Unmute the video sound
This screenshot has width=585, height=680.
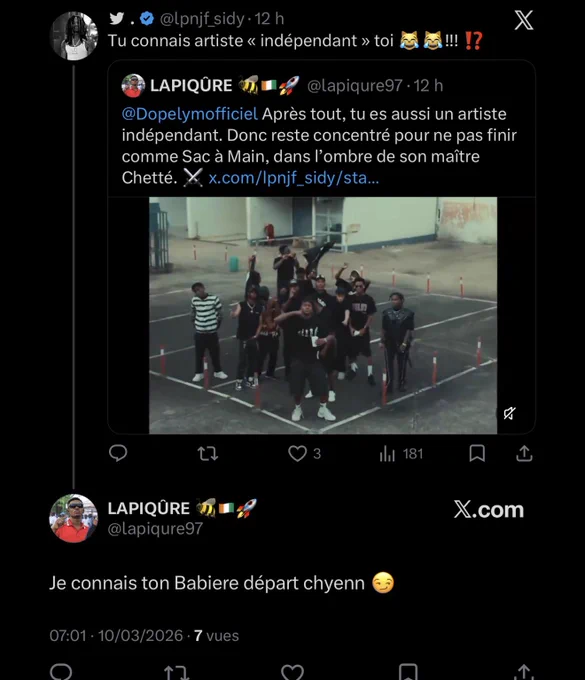[x=510, y=413]
